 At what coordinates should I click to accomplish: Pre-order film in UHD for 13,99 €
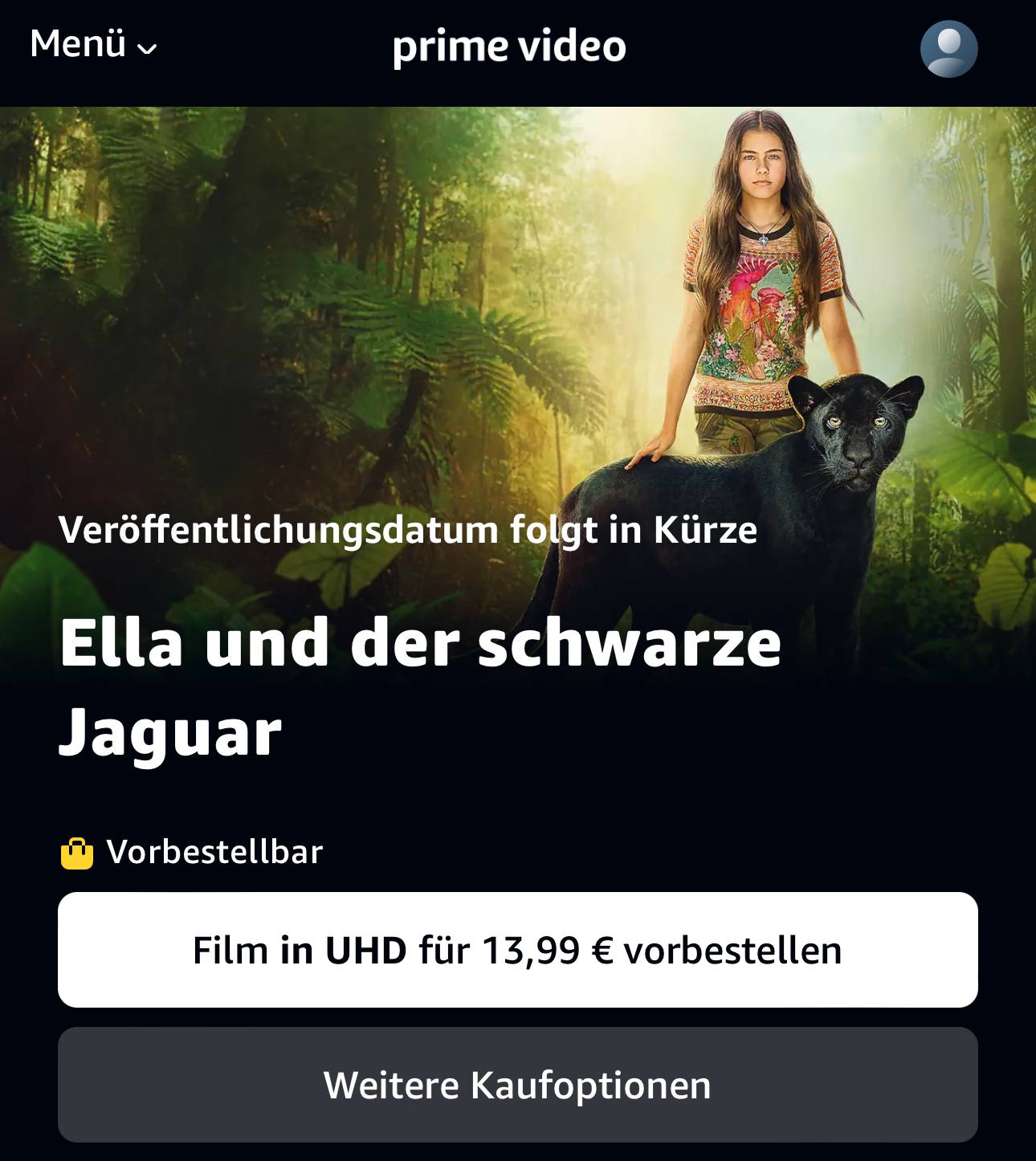[517, 950]
